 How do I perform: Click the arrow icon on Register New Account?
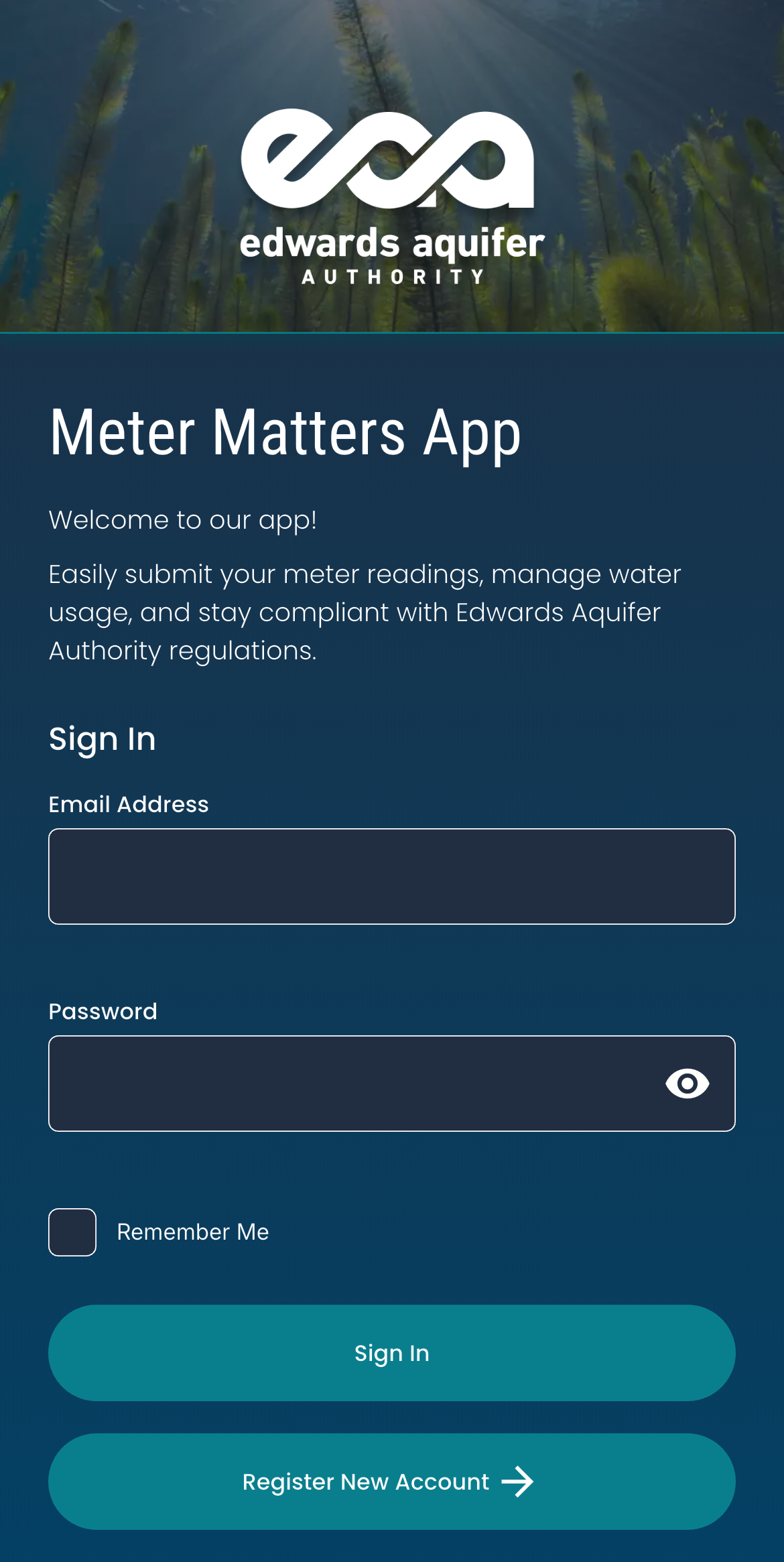click(518, 1482)
